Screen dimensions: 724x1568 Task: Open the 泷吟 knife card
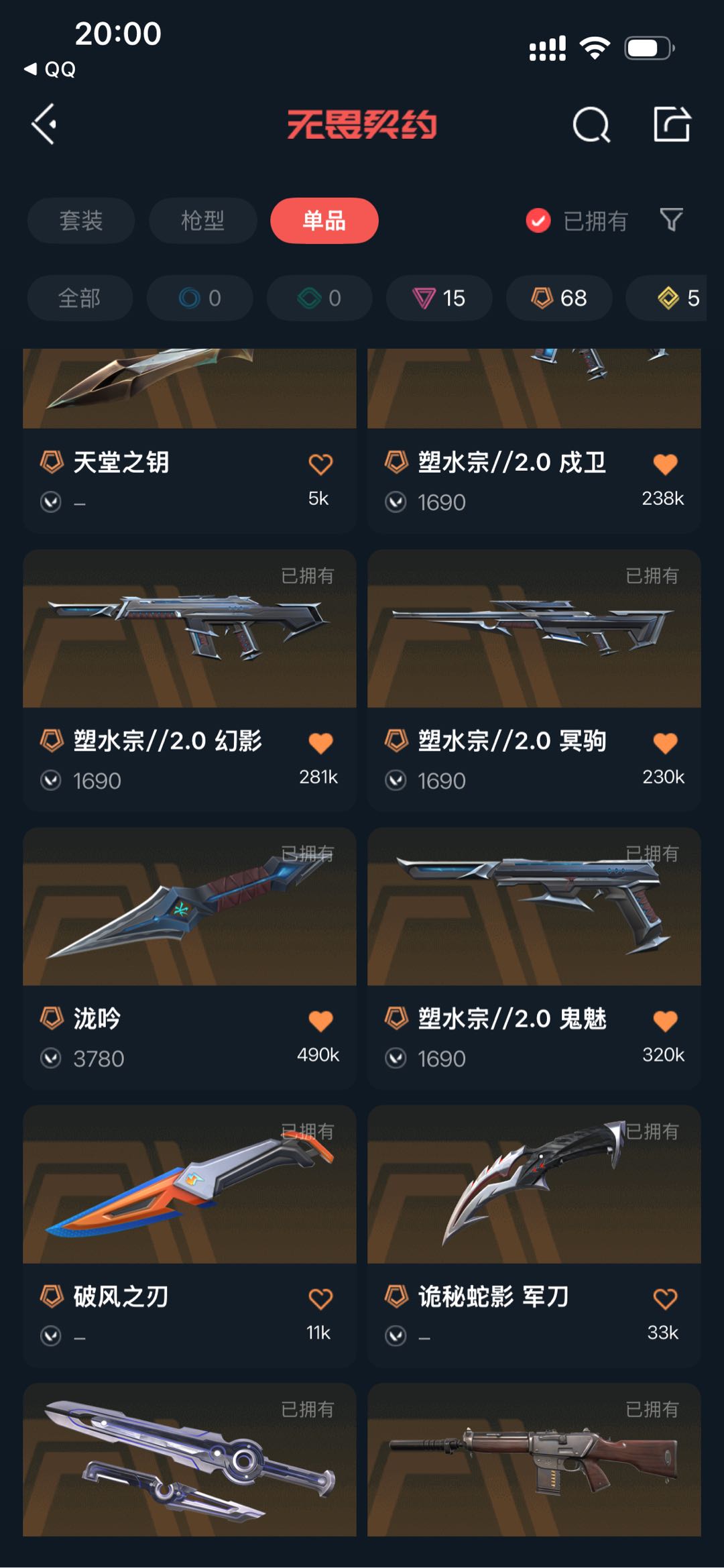coord(190,958)
